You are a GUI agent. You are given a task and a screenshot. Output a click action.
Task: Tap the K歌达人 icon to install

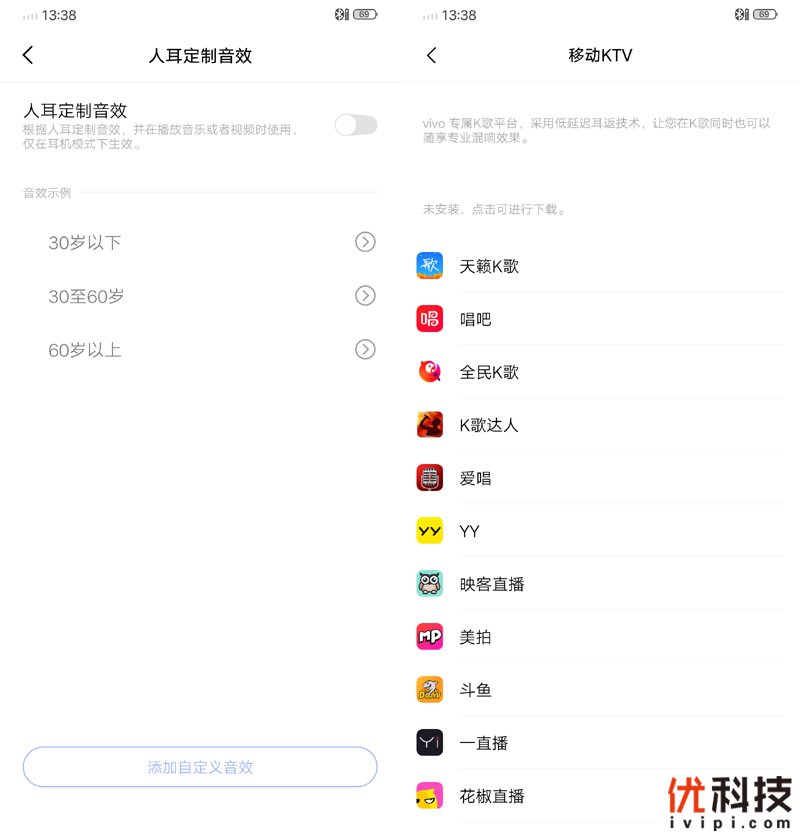429,424
